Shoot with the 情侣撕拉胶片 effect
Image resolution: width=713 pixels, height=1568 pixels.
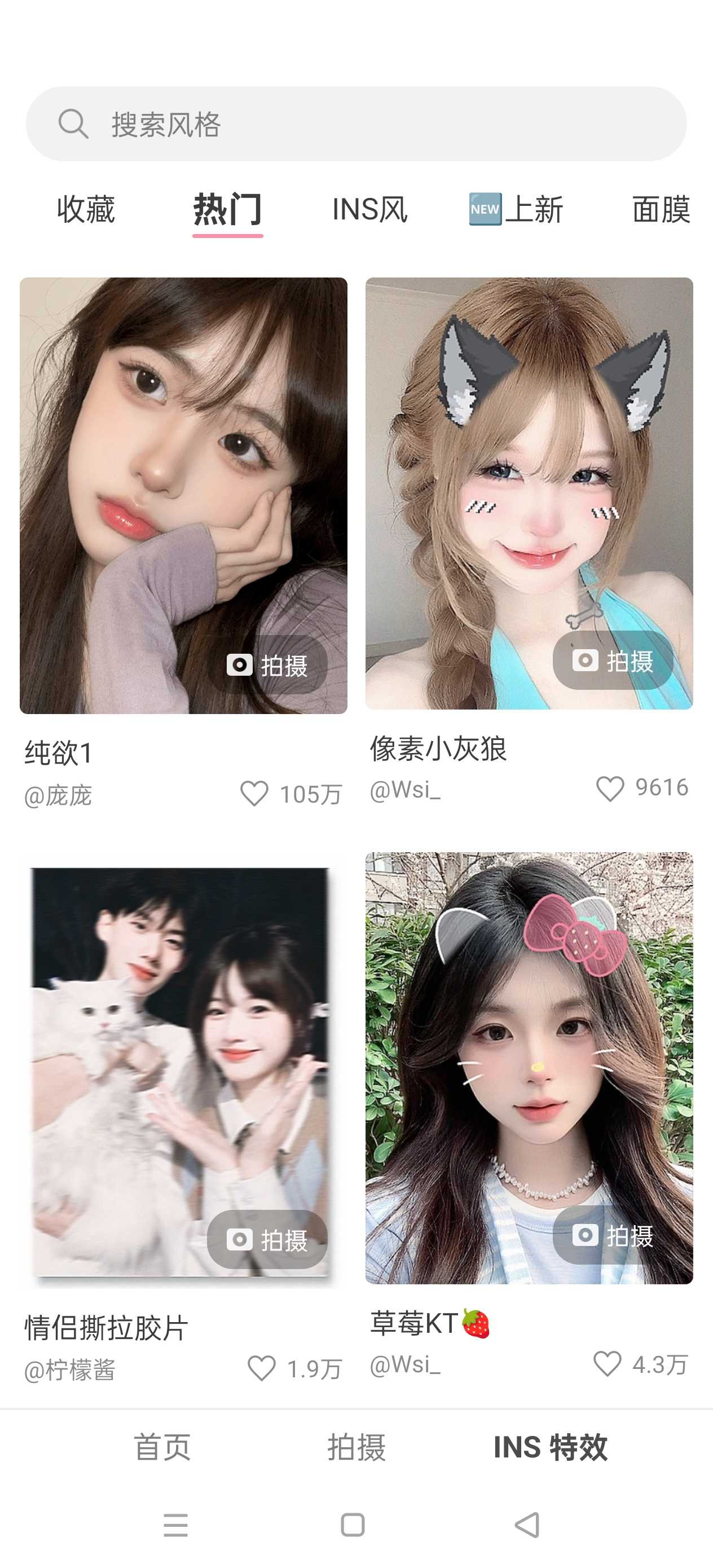[268, 1239]
